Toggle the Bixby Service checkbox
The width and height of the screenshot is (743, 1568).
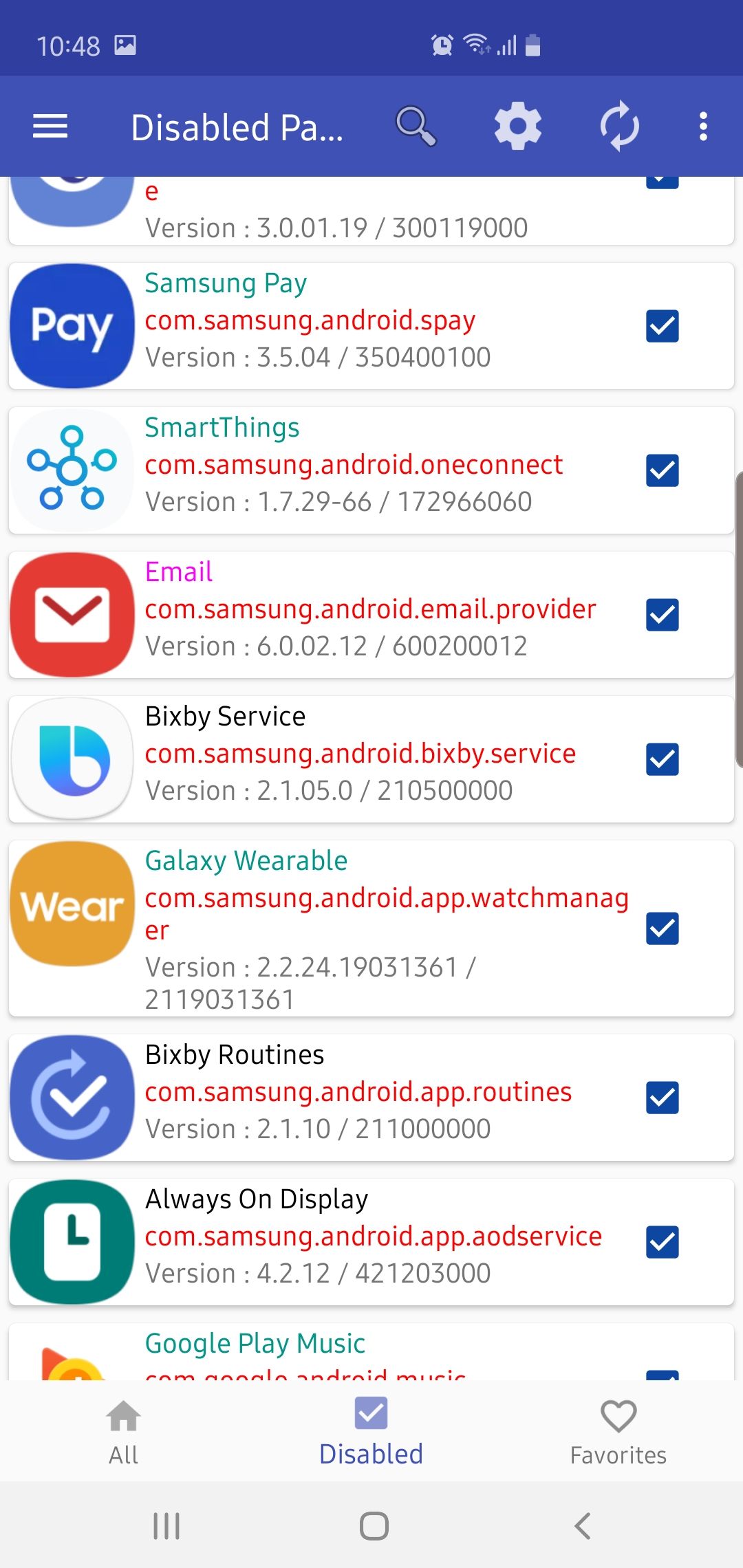coord(662,759)
